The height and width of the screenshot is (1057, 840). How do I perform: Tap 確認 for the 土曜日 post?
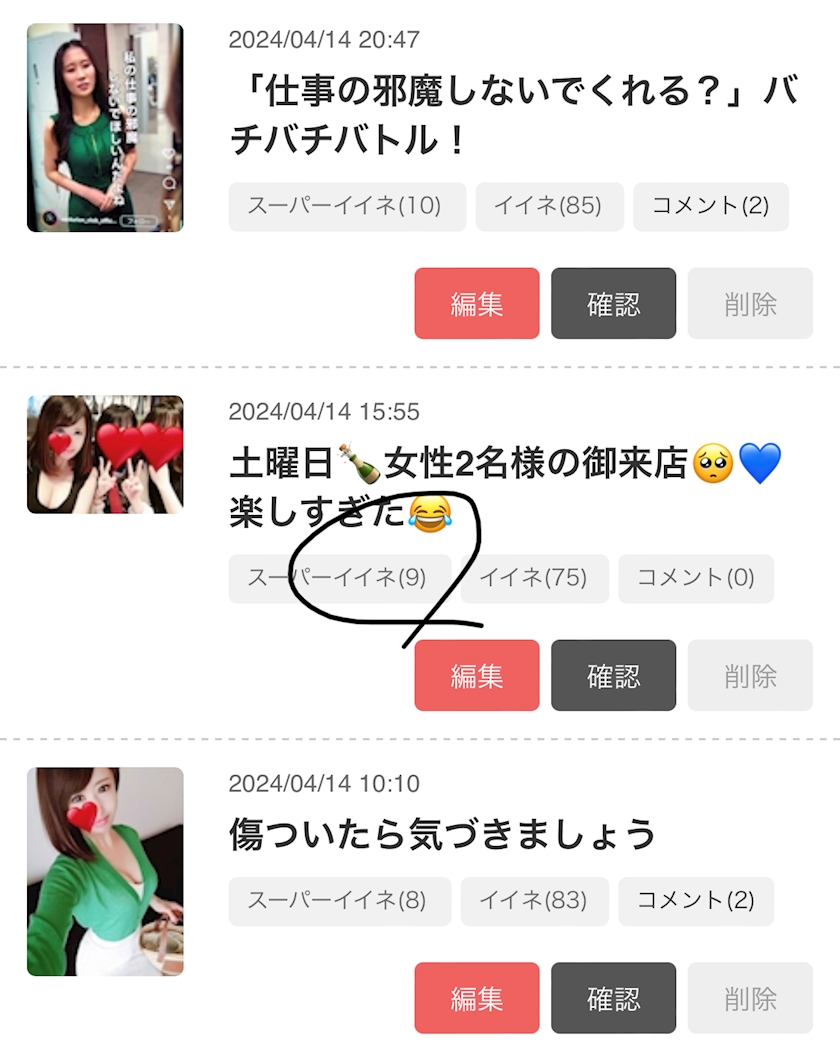[x=613, y=675]
